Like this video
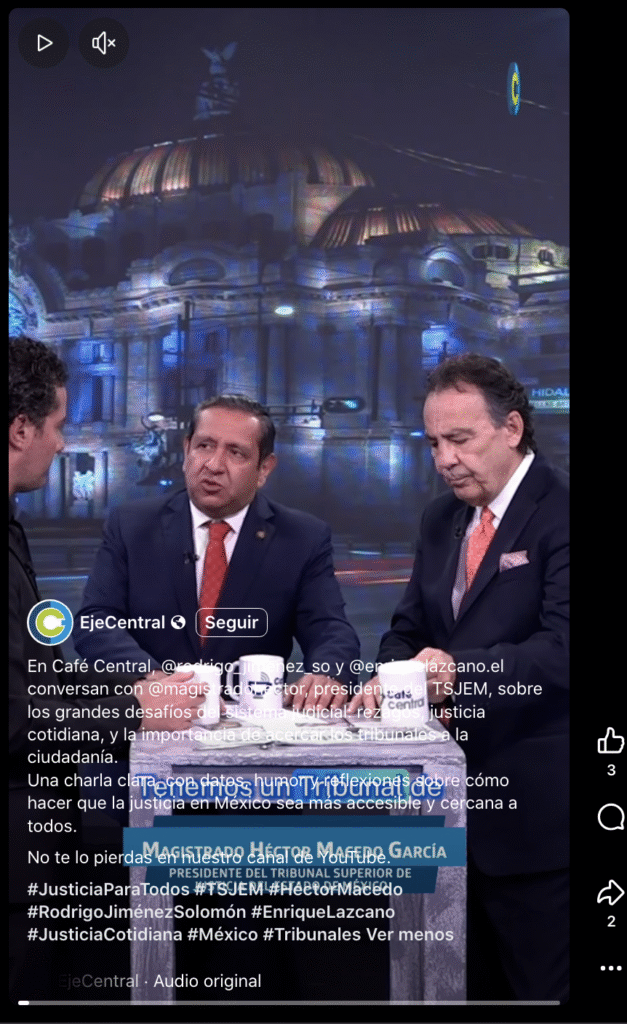Screen dimensions: 627x1024 tap(610, 741)
